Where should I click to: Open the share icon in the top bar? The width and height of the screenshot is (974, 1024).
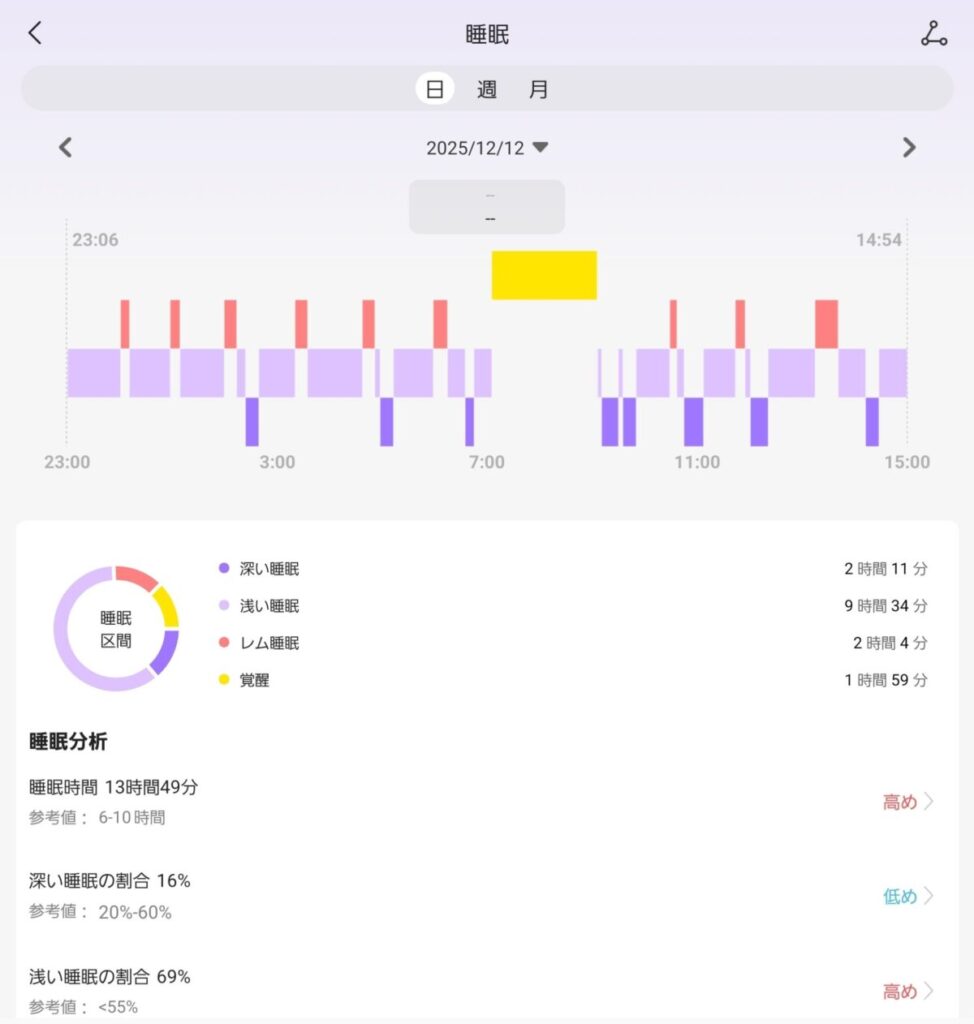[x=933, y=33]
